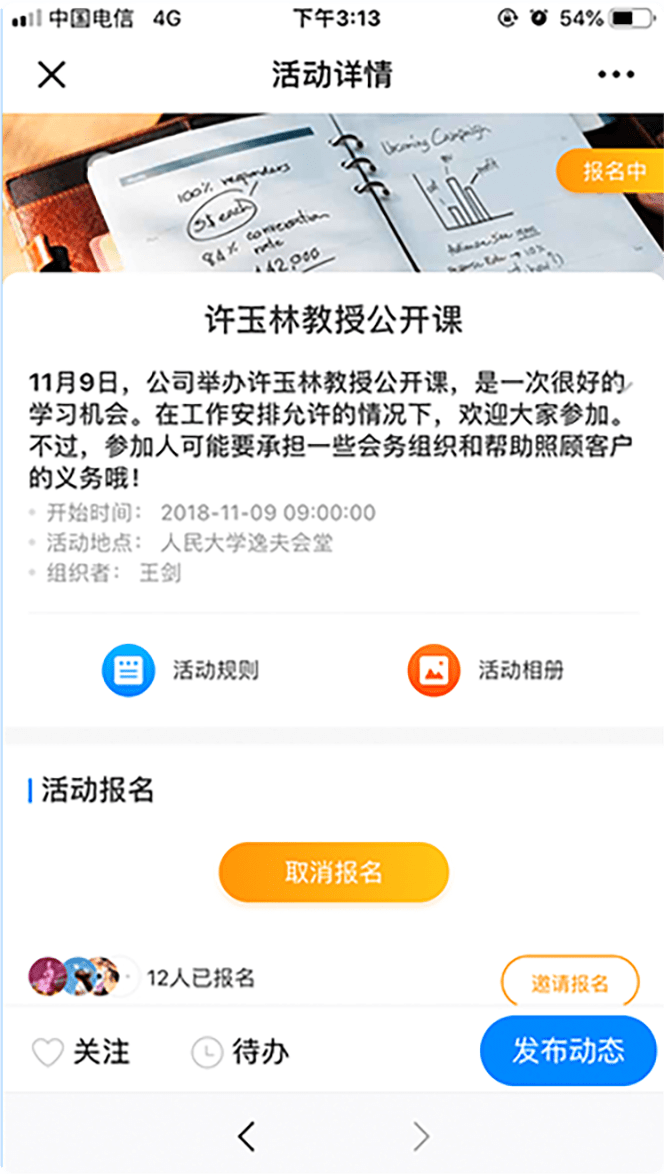View the 12 registered participants' avatars
Viewport: 664px width, 1174px height.
pyautogui.click(x=83, y=976)
